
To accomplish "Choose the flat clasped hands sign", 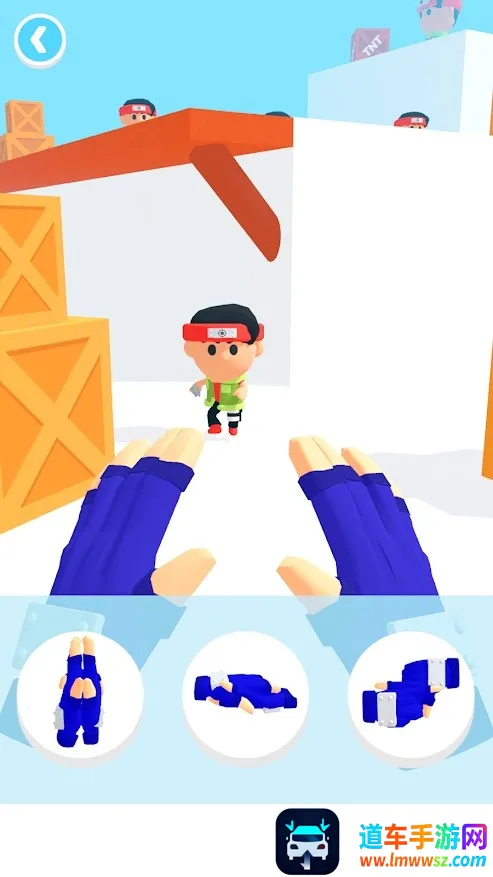I will pos(246,695).
